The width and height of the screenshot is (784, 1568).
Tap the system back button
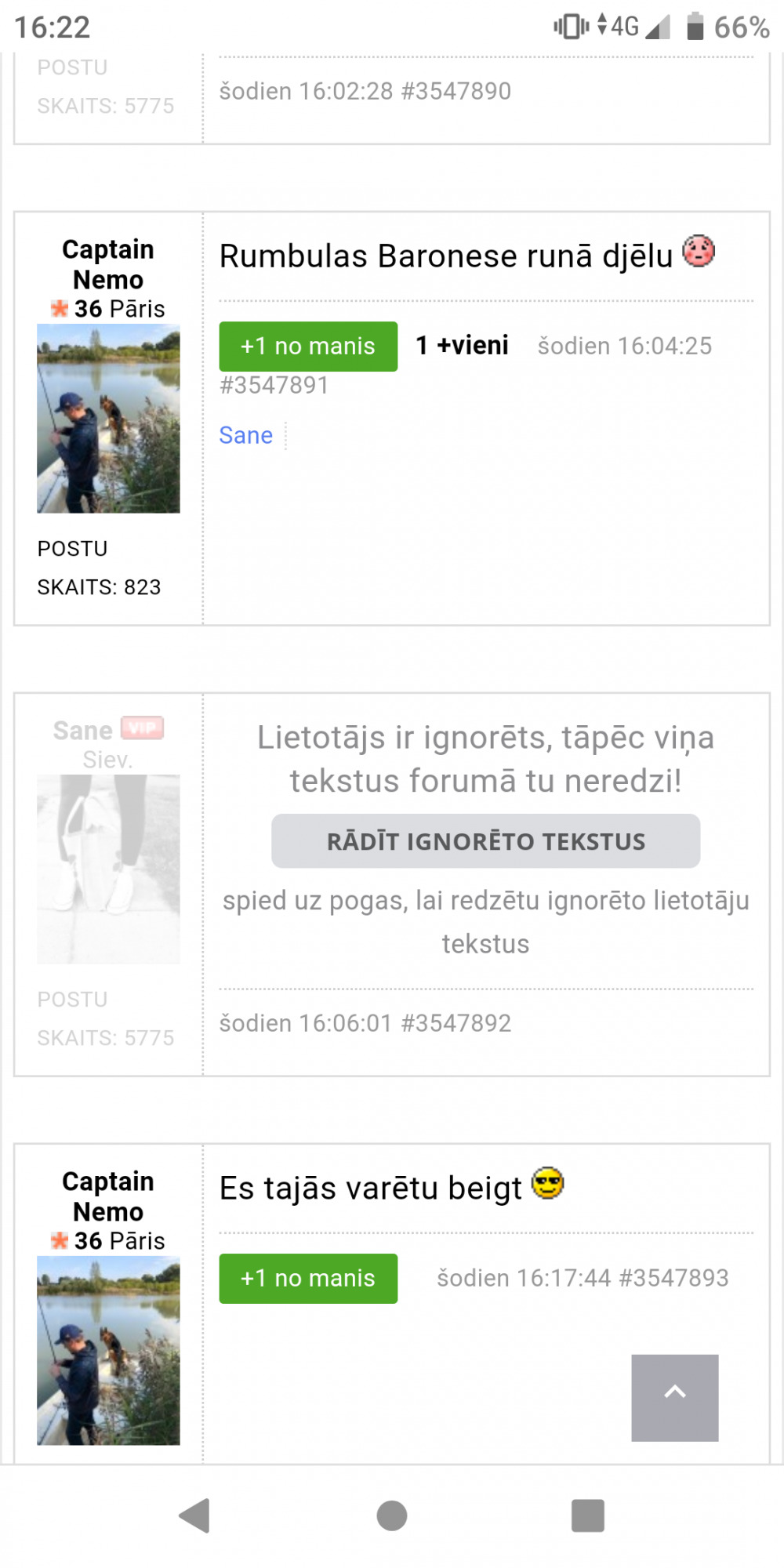(x=194, y=1515)
